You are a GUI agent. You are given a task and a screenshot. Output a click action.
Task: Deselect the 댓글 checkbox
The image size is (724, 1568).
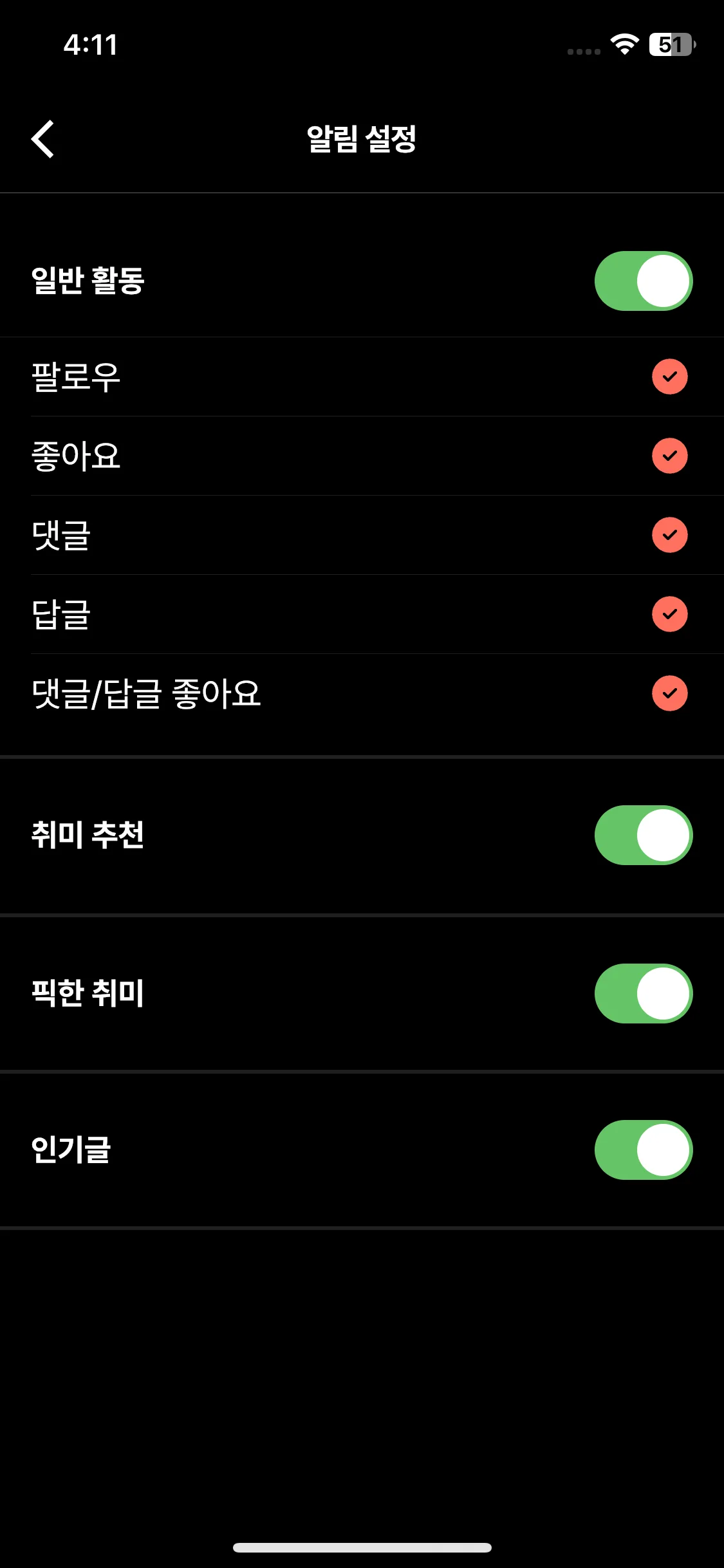[669, 535]
